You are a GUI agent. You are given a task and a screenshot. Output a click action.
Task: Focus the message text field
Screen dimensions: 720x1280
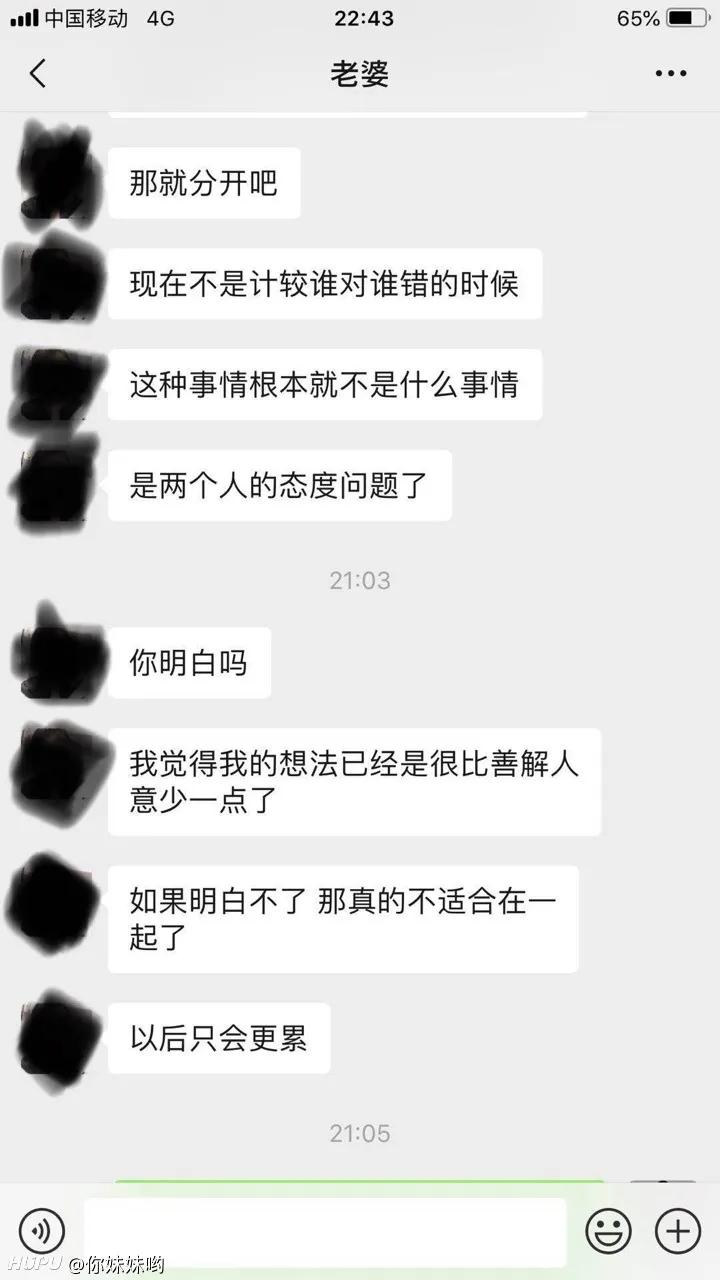pyautogui.click(x=325, y=1231)
